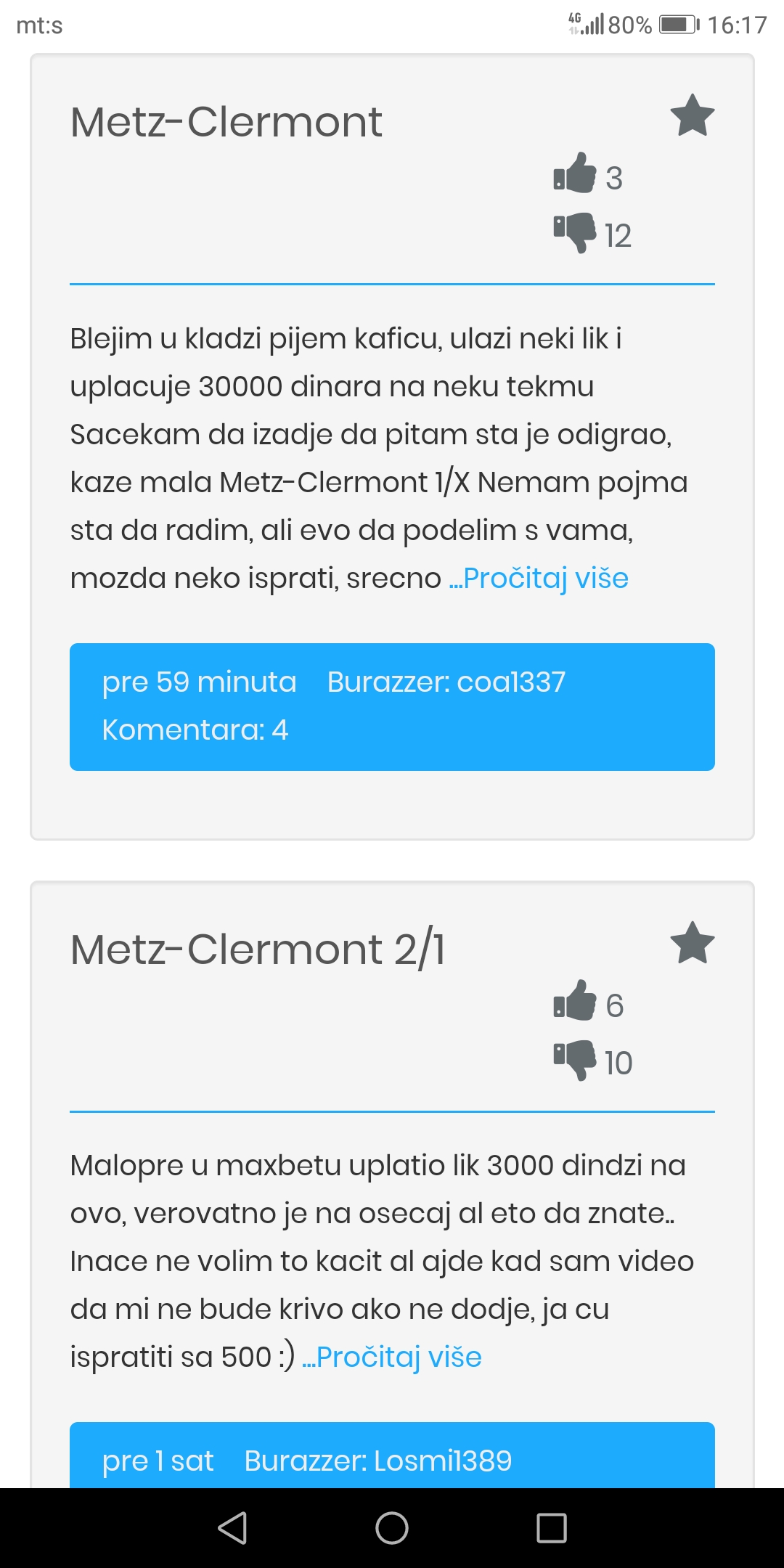The image size is (784, 1568).
Task: Star the Metz-Clermont tip as favorite
Action: click(x=692, y=115)
